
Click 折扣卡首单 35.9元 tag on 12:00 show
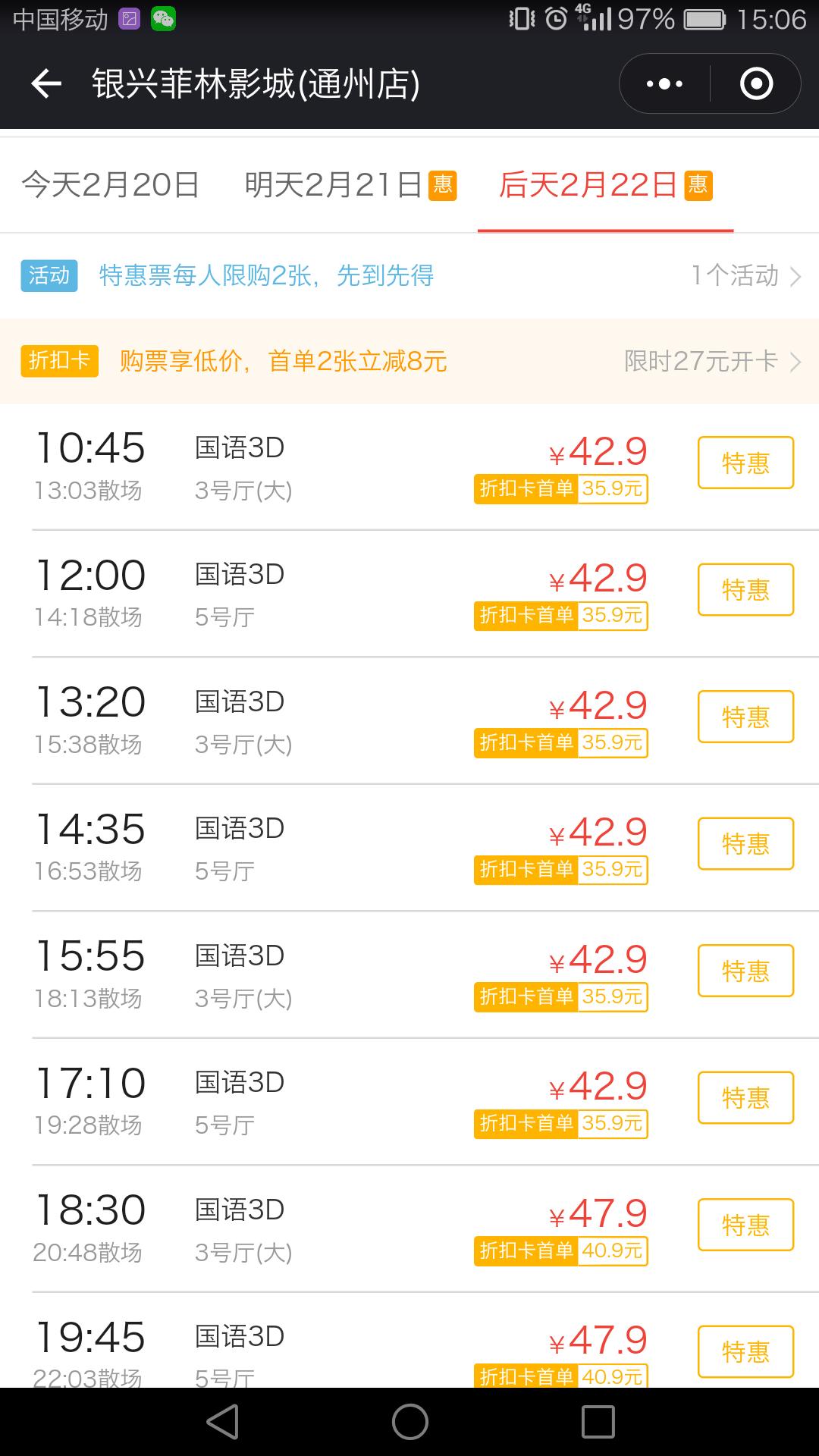(560, 617)
